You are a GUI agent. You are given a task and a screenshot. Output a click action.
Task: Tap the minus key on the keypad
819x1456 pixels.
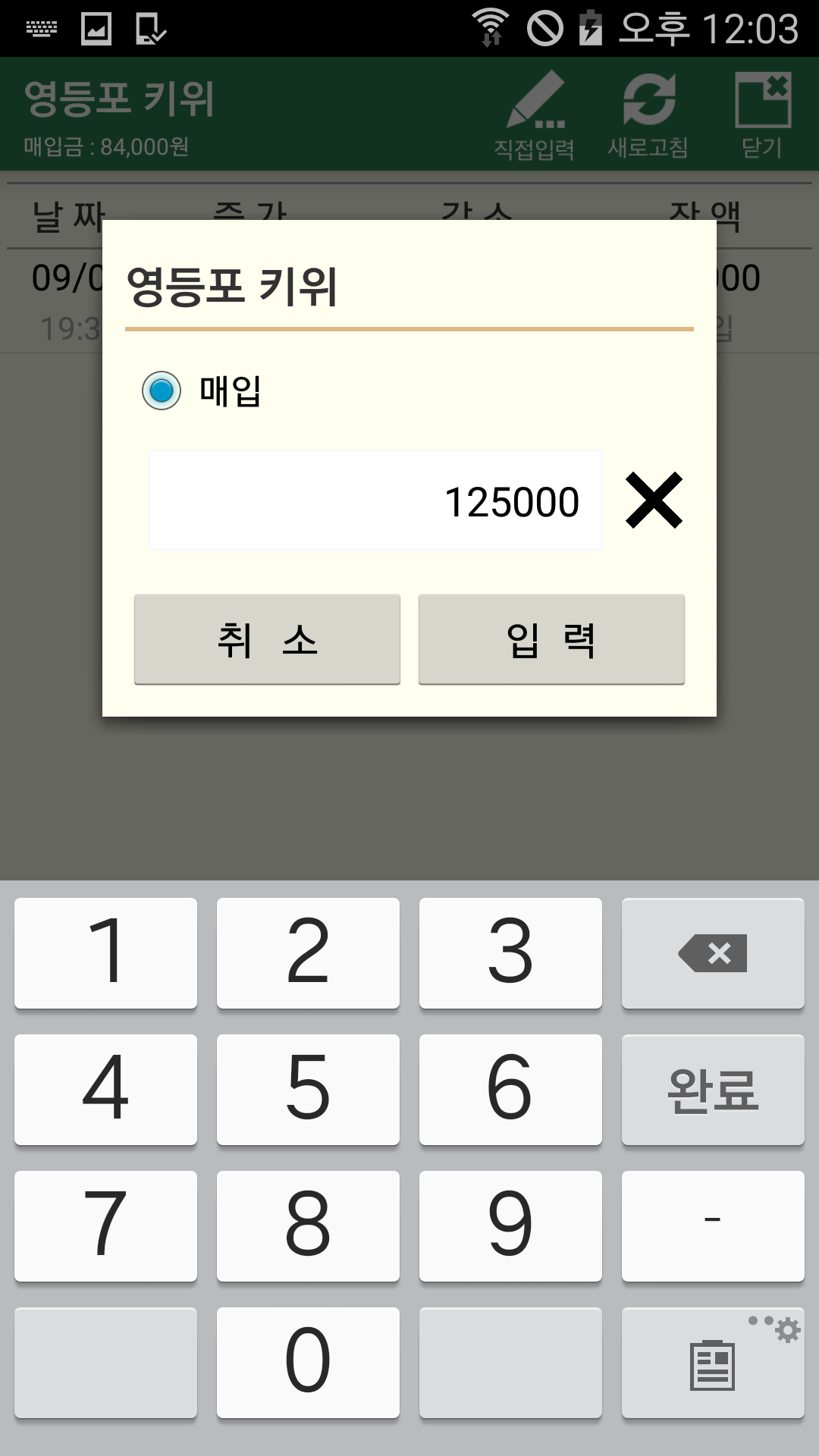713,1226
